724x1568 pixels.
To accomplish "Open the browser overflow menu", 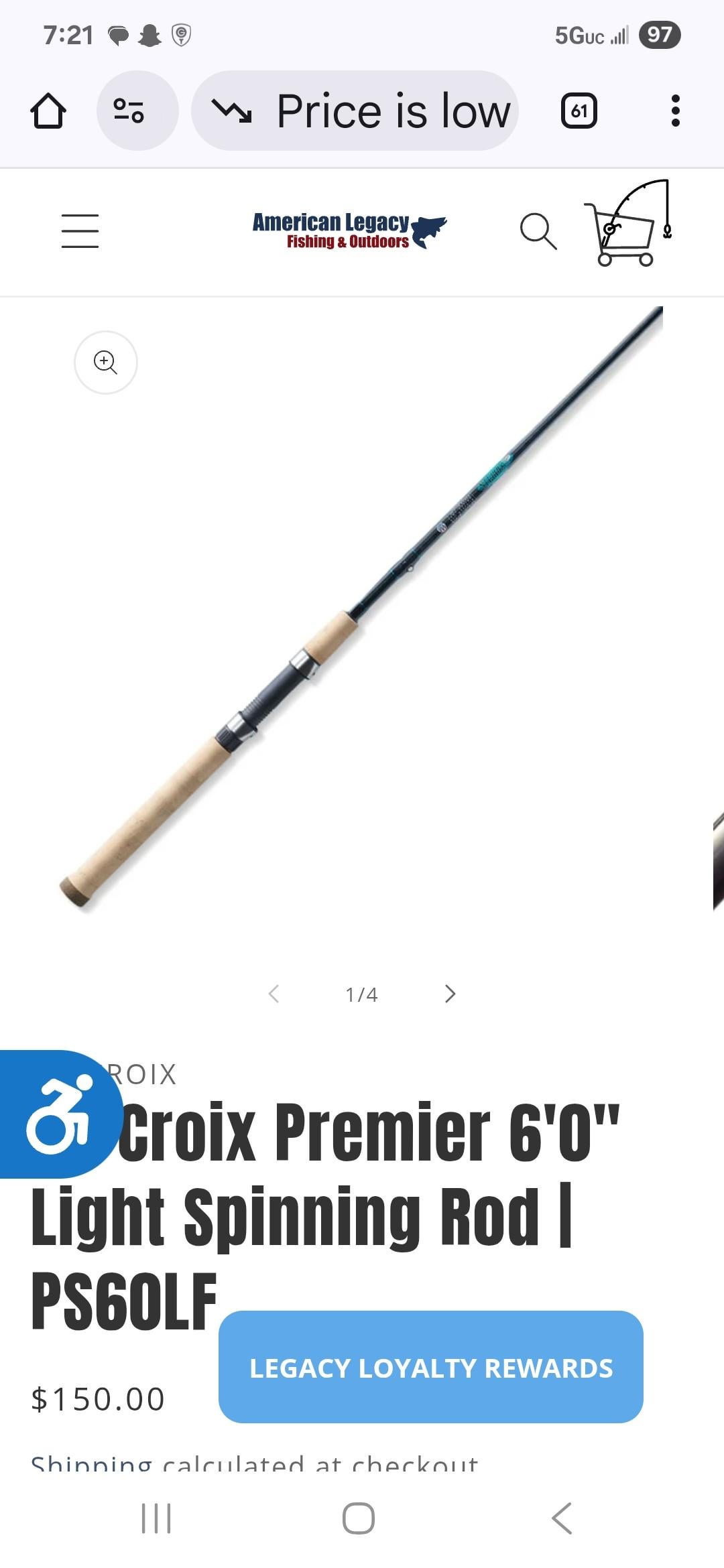I will 675,111.
